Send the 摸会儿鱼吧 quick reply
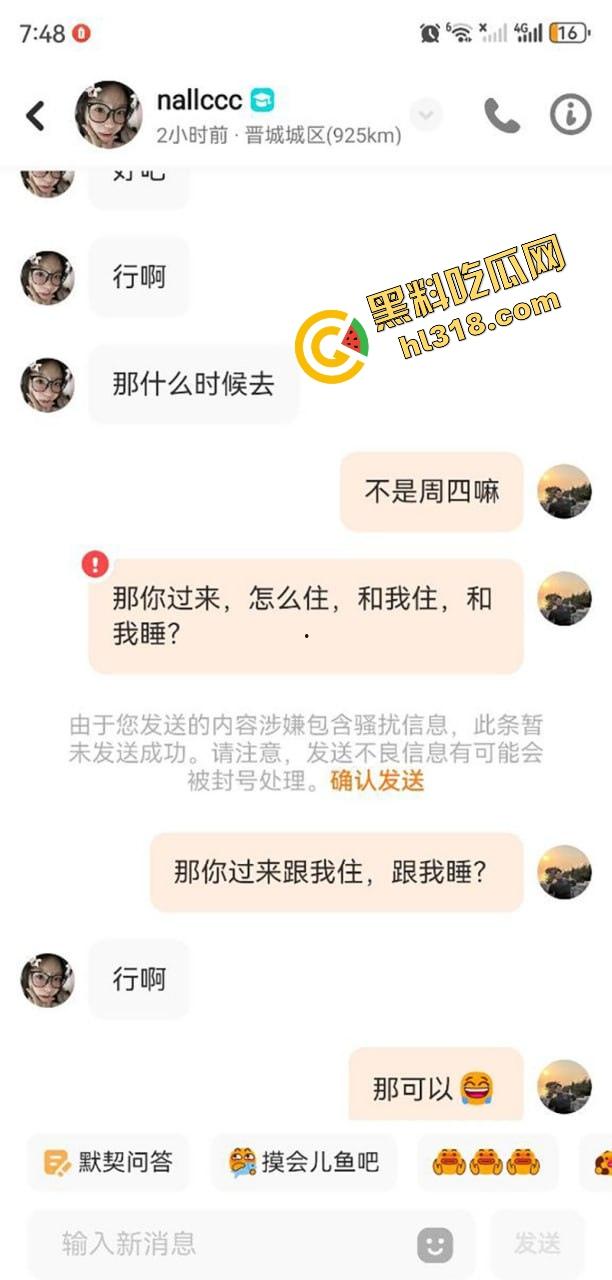The image size is (612, 1280). (304, 1162)
